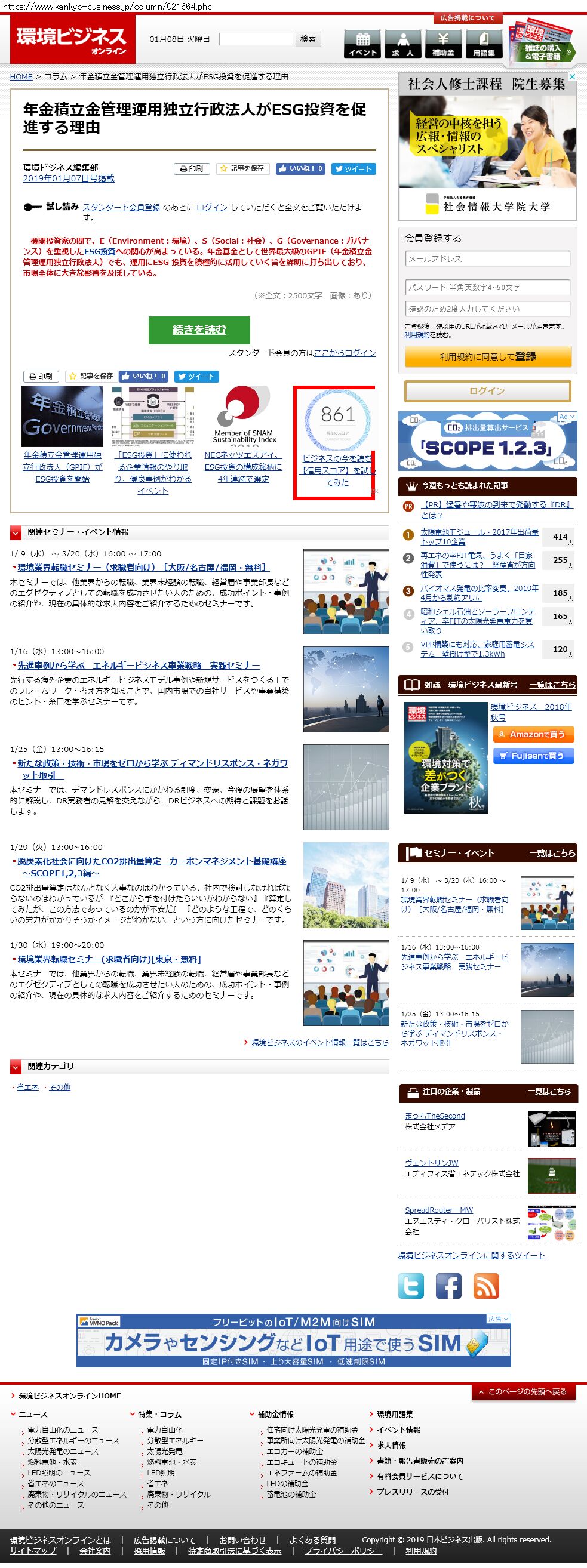This screenshot has width=587, height=1568.
Task: Open the 用語集 header menu
Action: [x=484, y=44]
